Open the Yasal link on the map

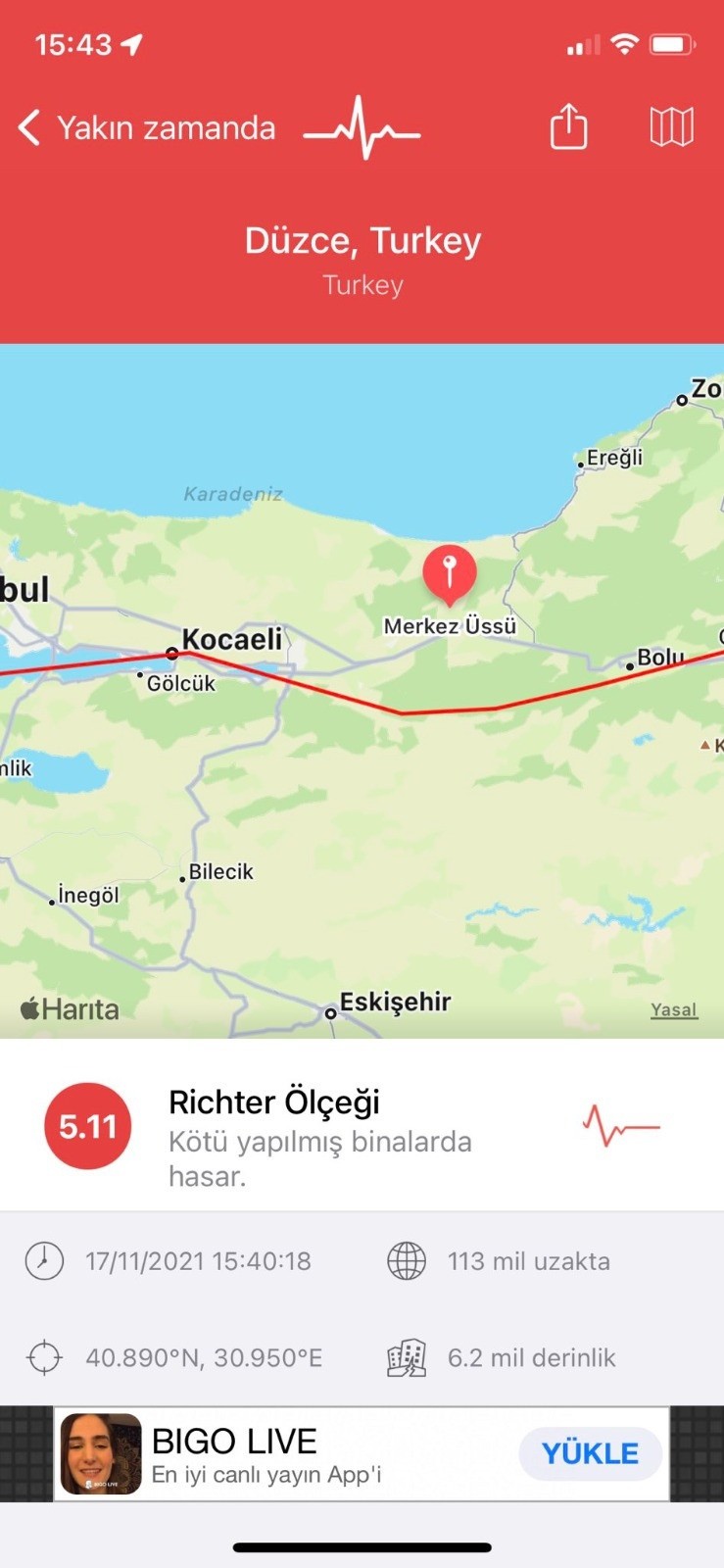coord(674,1010)
